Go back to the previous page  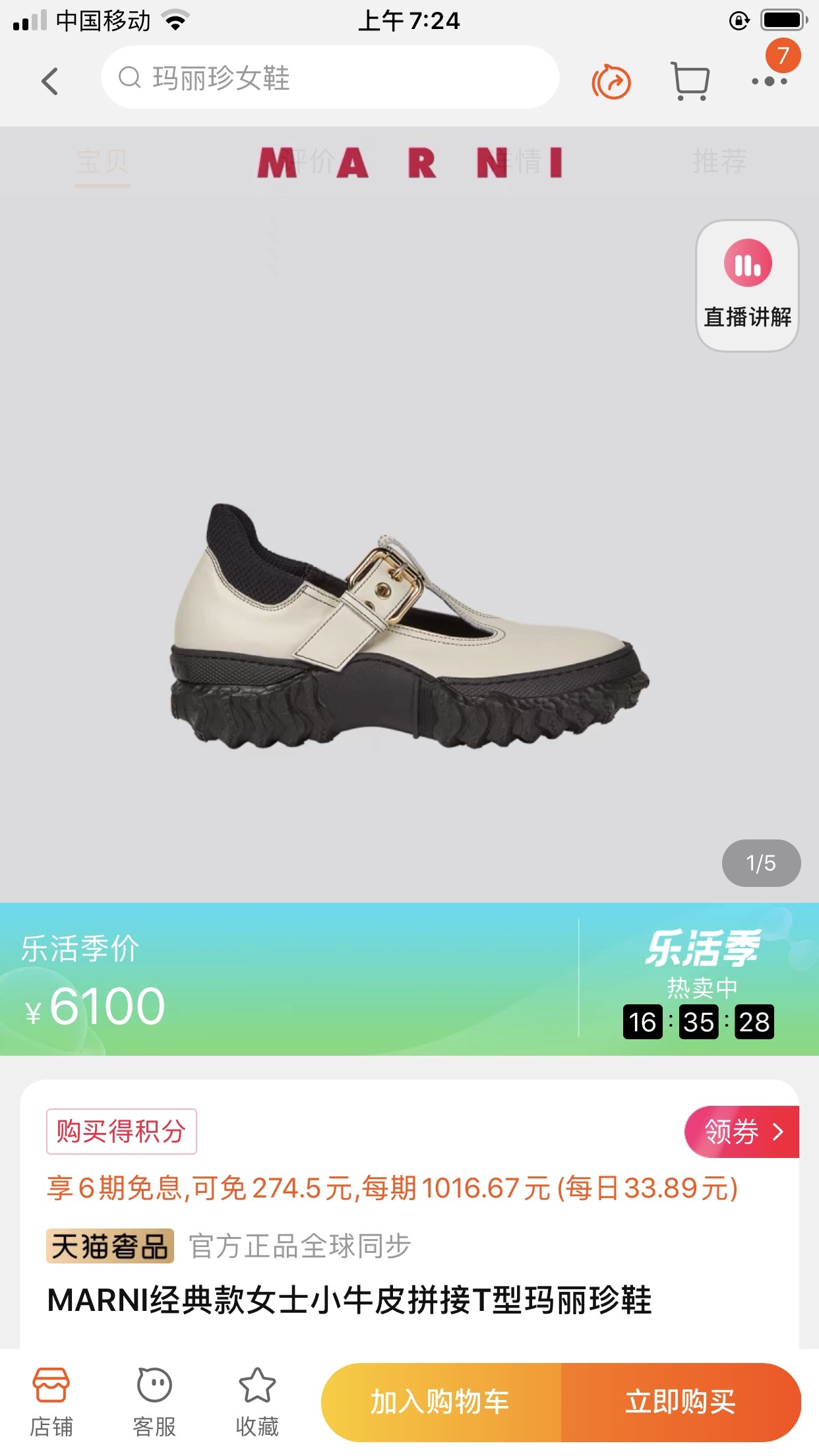click(x=49, y=81)
